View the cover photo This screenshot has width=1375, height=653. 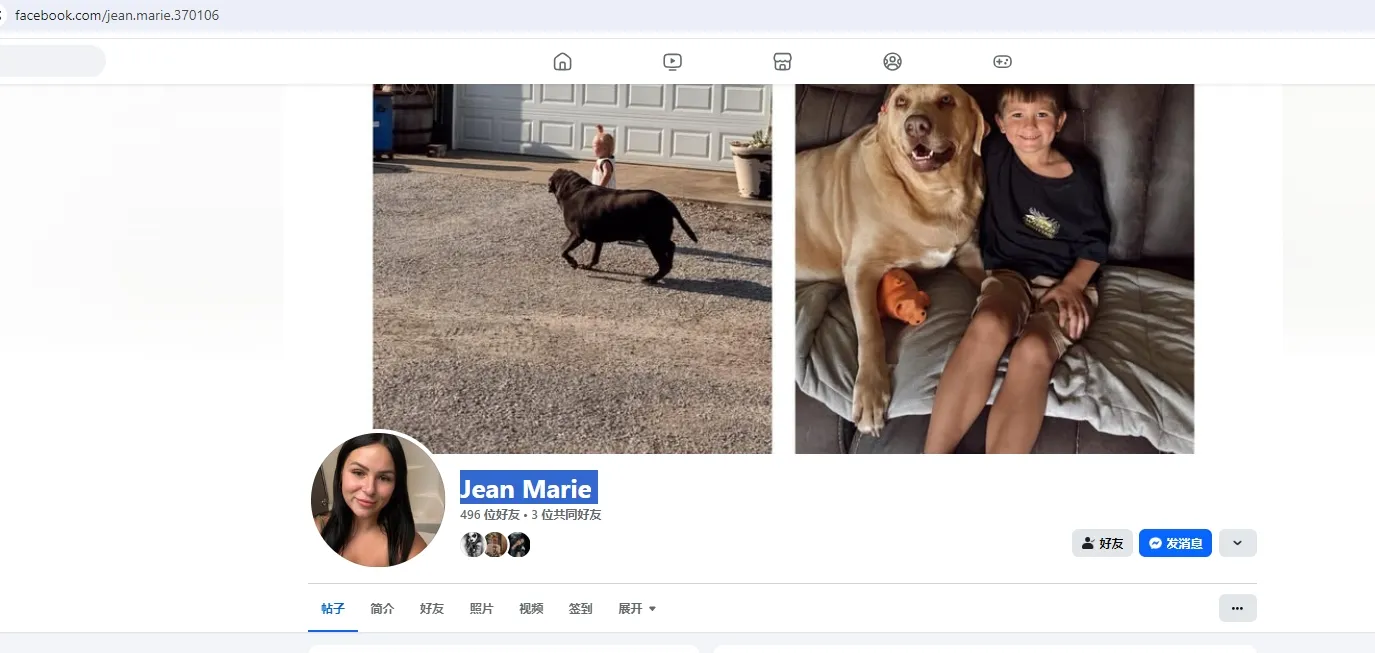click(783, 268)
